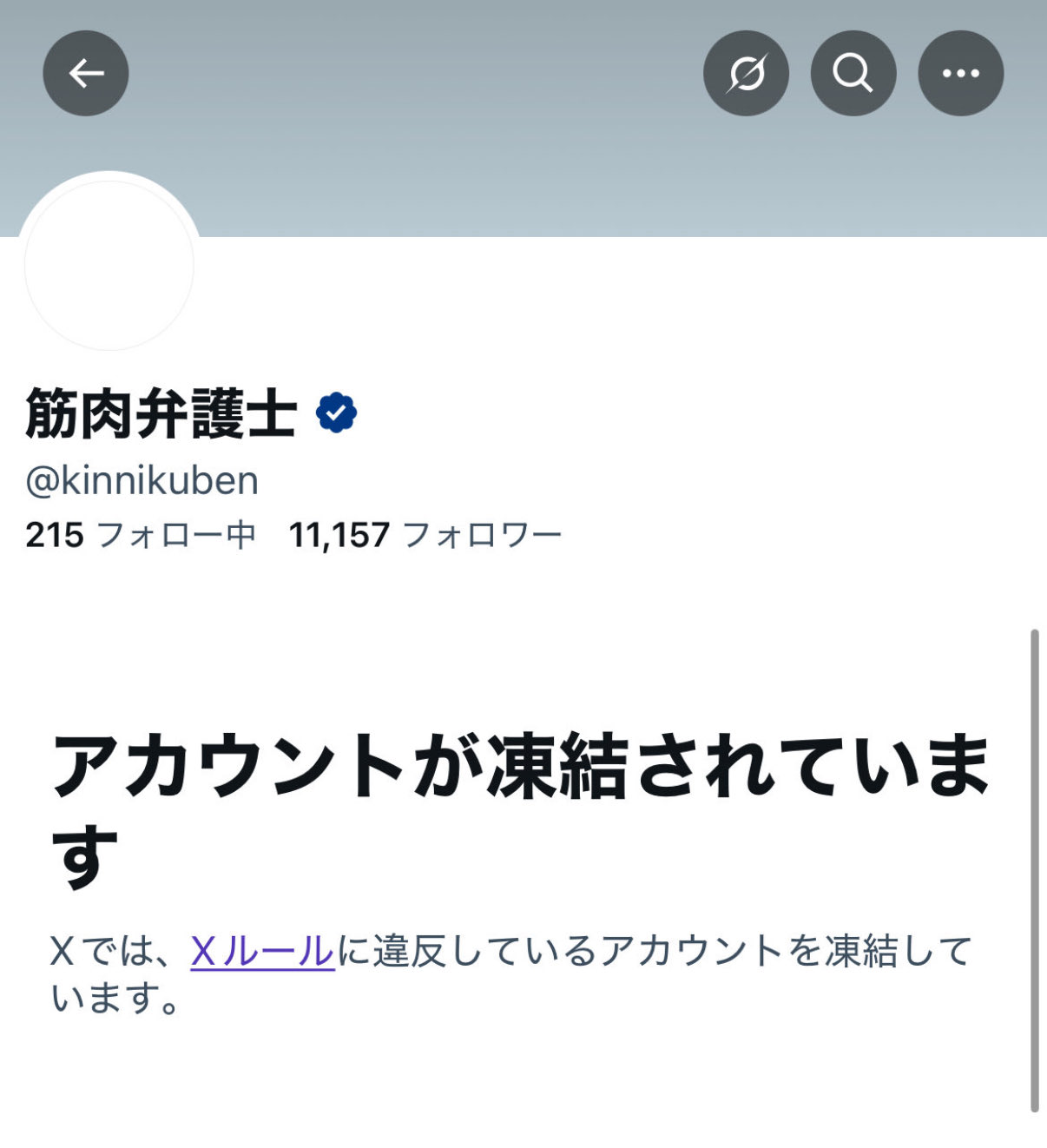This screenshot has height=1148, width=1047.
Task: View the 215 フォロー中 list
Action: [141, 535]
